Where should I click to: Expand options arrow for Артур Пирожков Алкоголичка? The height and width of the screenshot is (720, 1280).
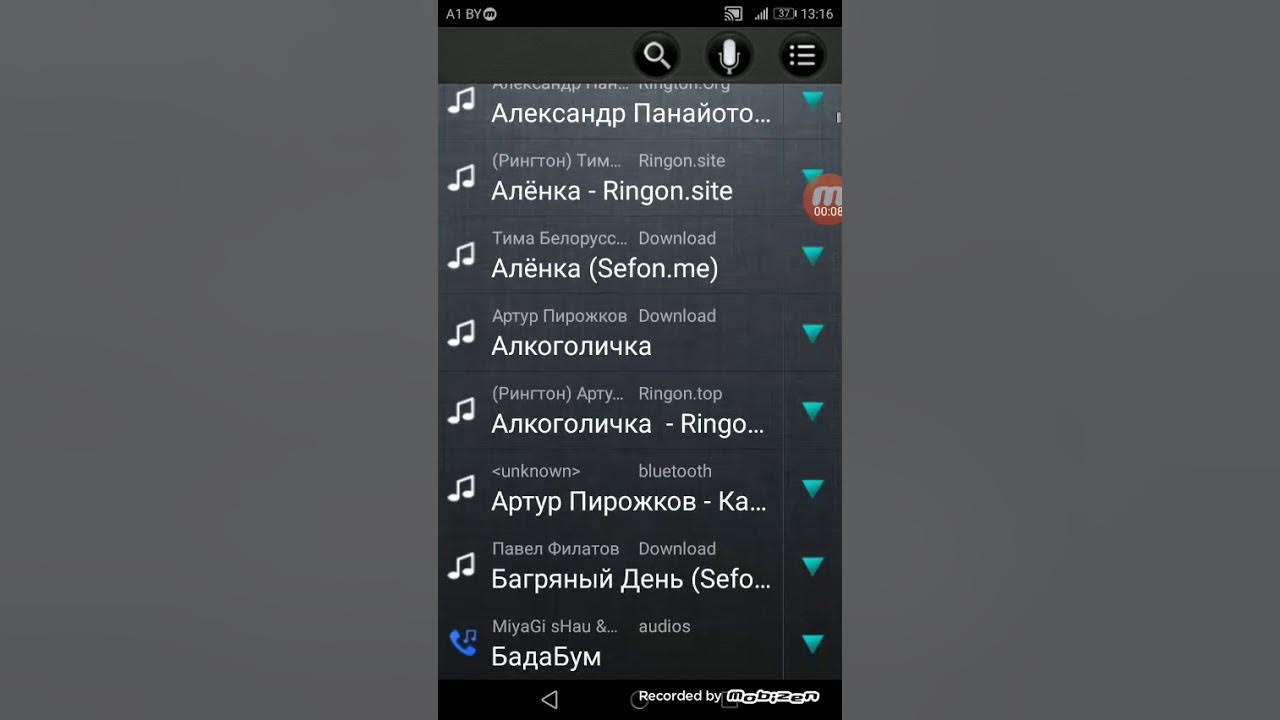tap(812, 333)
